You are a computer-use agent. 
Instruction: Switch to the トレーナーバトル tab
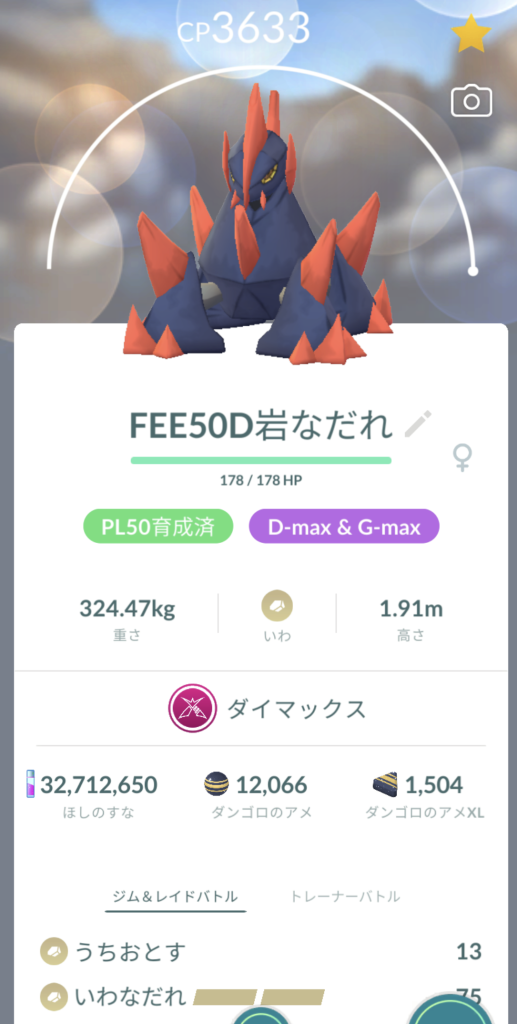coord(345,897)
